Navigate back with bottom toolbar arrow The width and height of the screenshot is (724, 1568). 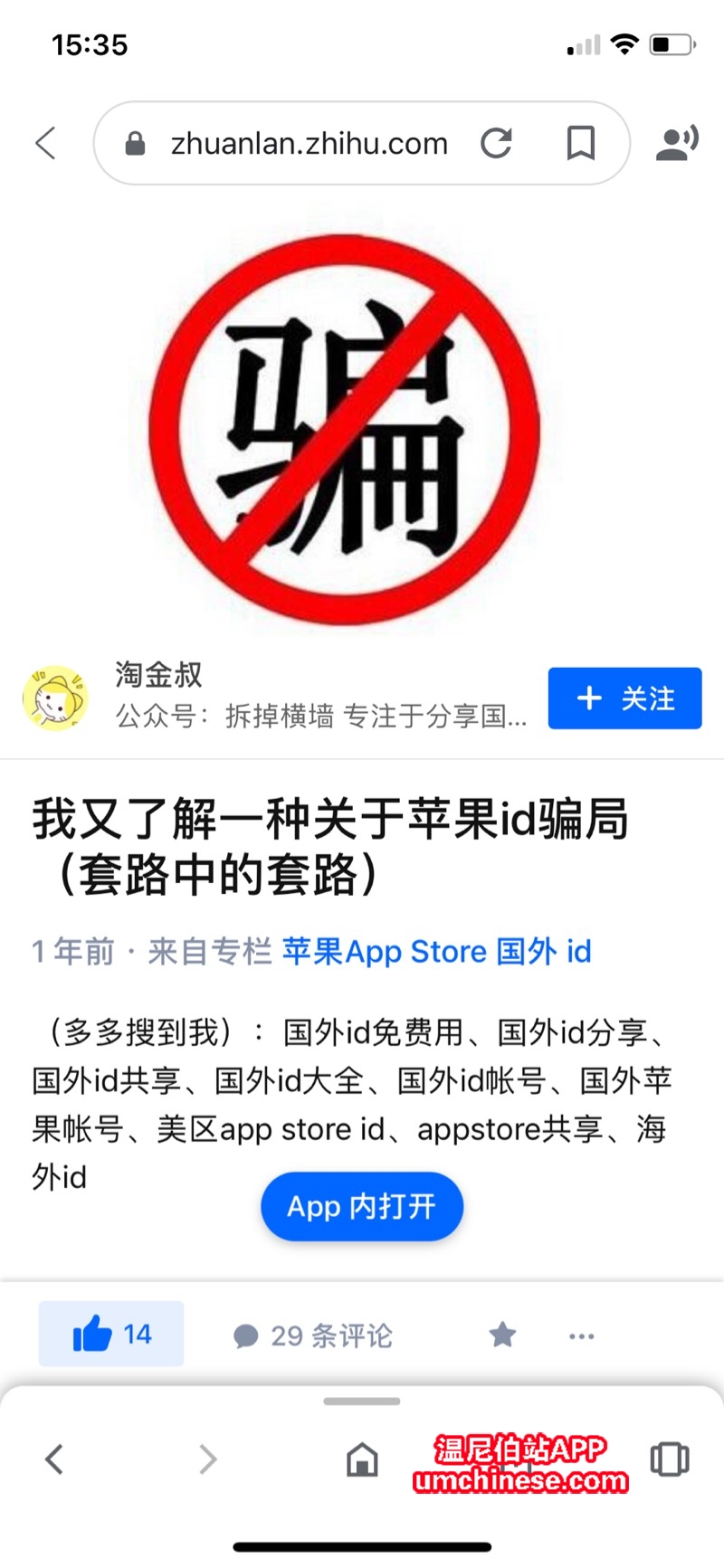54,1459
